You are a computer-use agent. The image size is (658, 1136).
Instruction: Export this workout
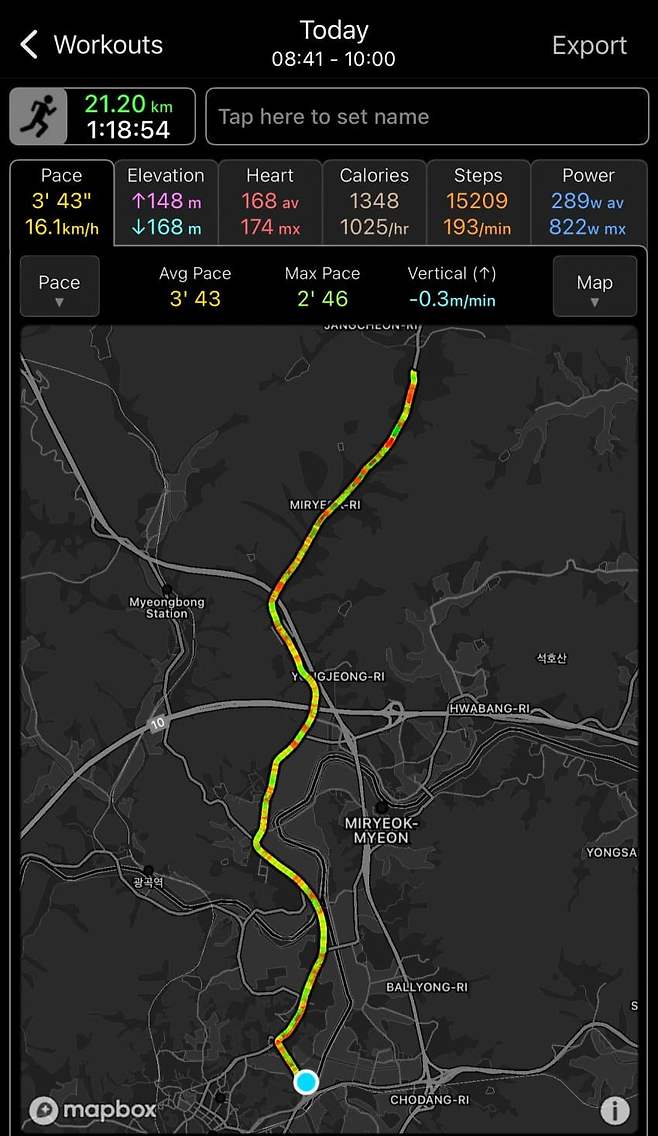click(589, 45)
